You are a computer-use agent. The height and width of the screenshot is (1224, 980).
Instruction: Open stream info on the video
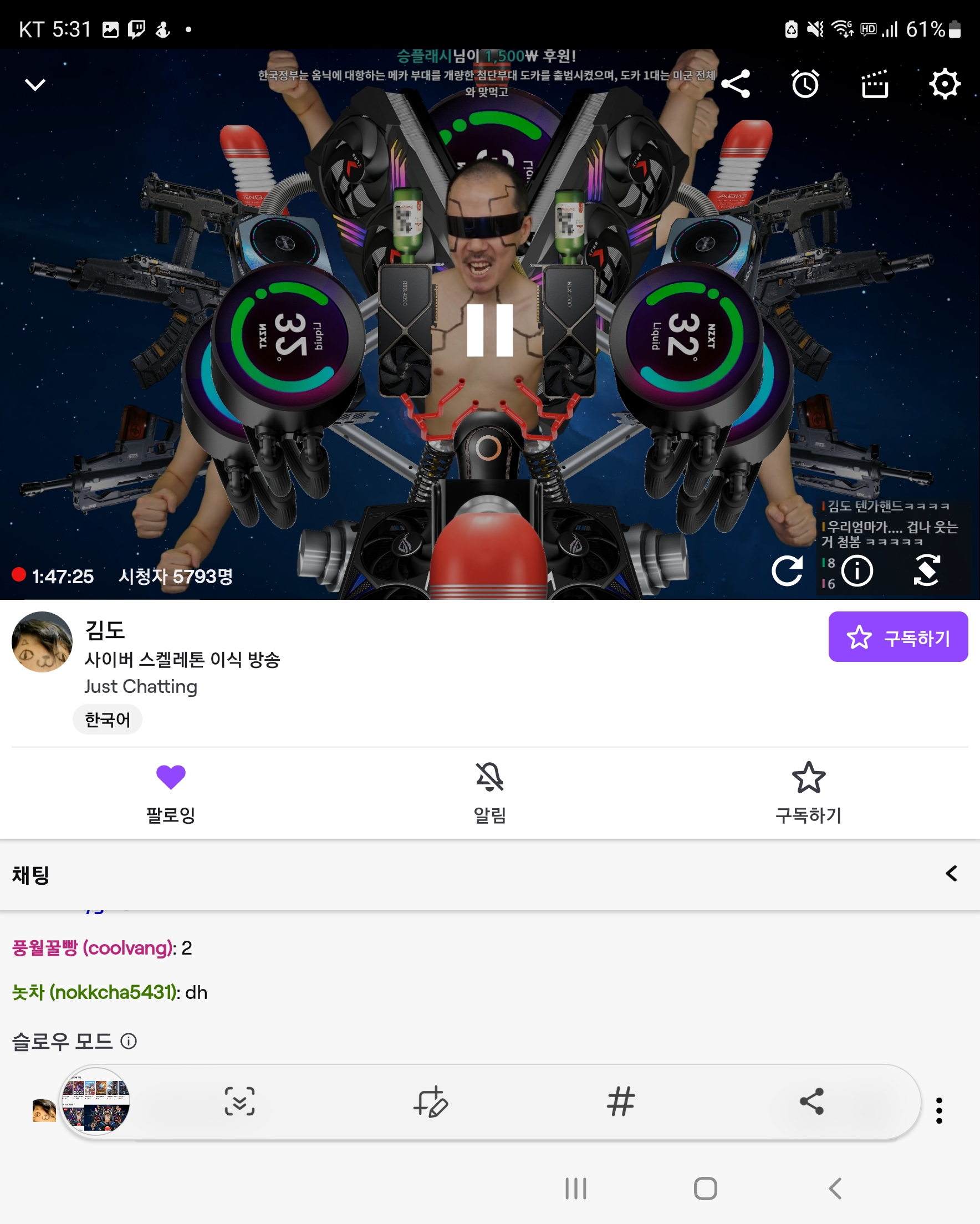[857, 570]
